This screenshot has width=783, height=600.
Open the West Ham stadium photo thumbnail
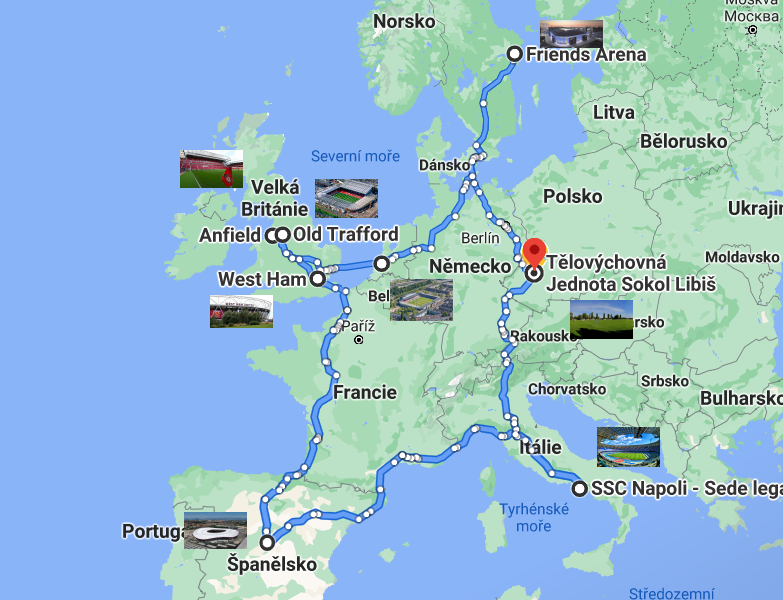(x=241, y=311)
